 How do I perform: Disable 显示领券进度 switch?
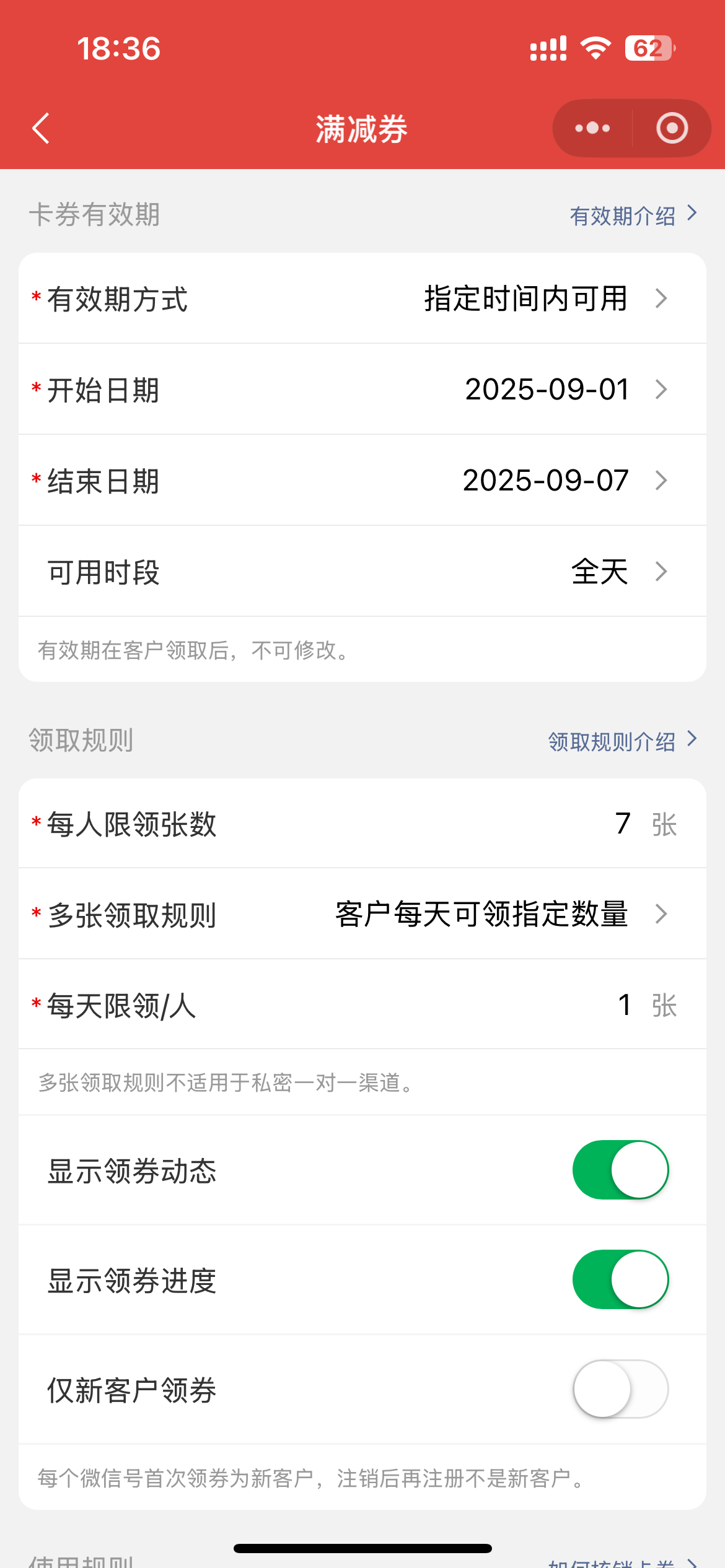point(620,1279)
